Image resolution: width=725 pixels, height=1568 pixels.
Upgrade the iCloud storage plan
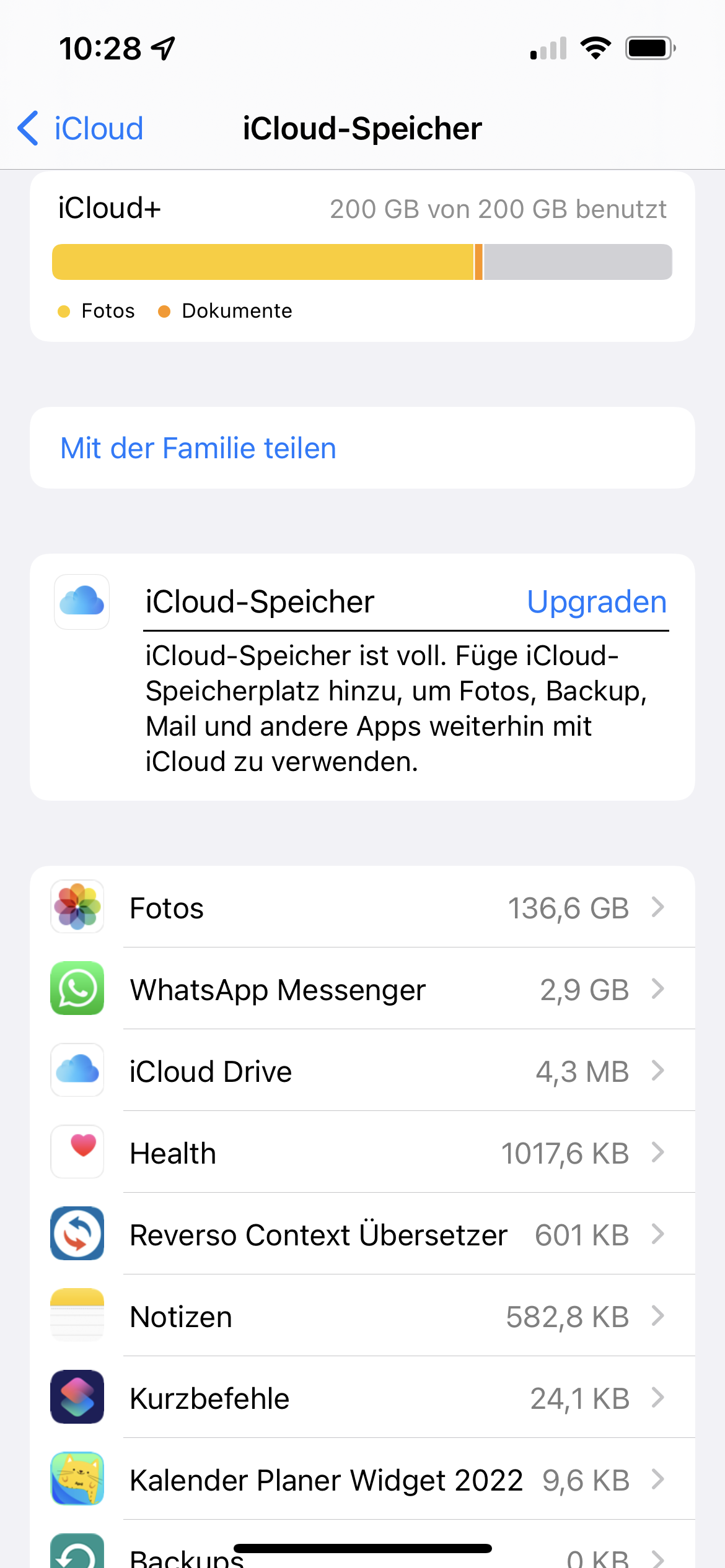tap(596, 602)
